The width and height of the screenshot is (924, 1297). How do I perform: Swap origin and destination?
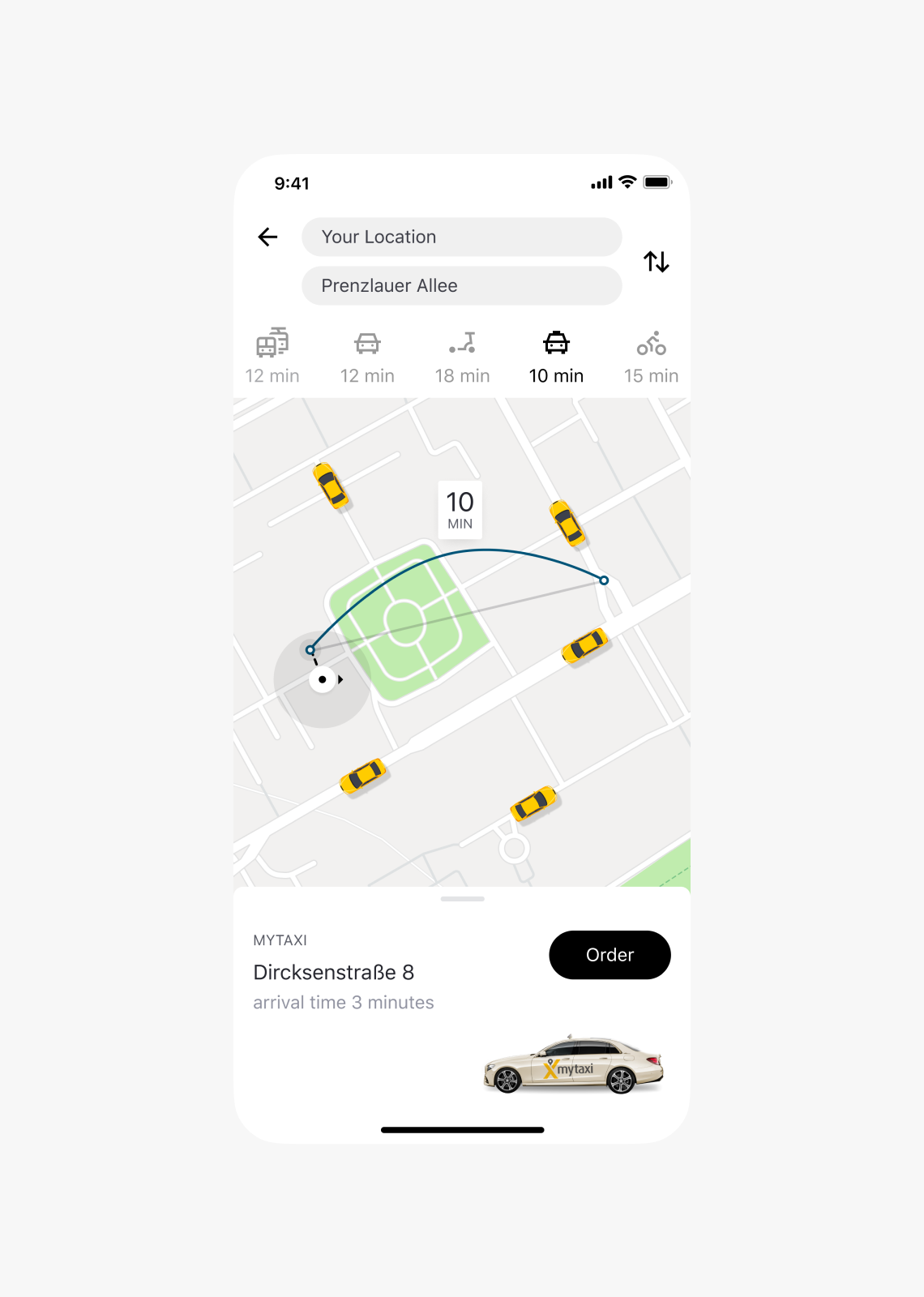[656, 262]
